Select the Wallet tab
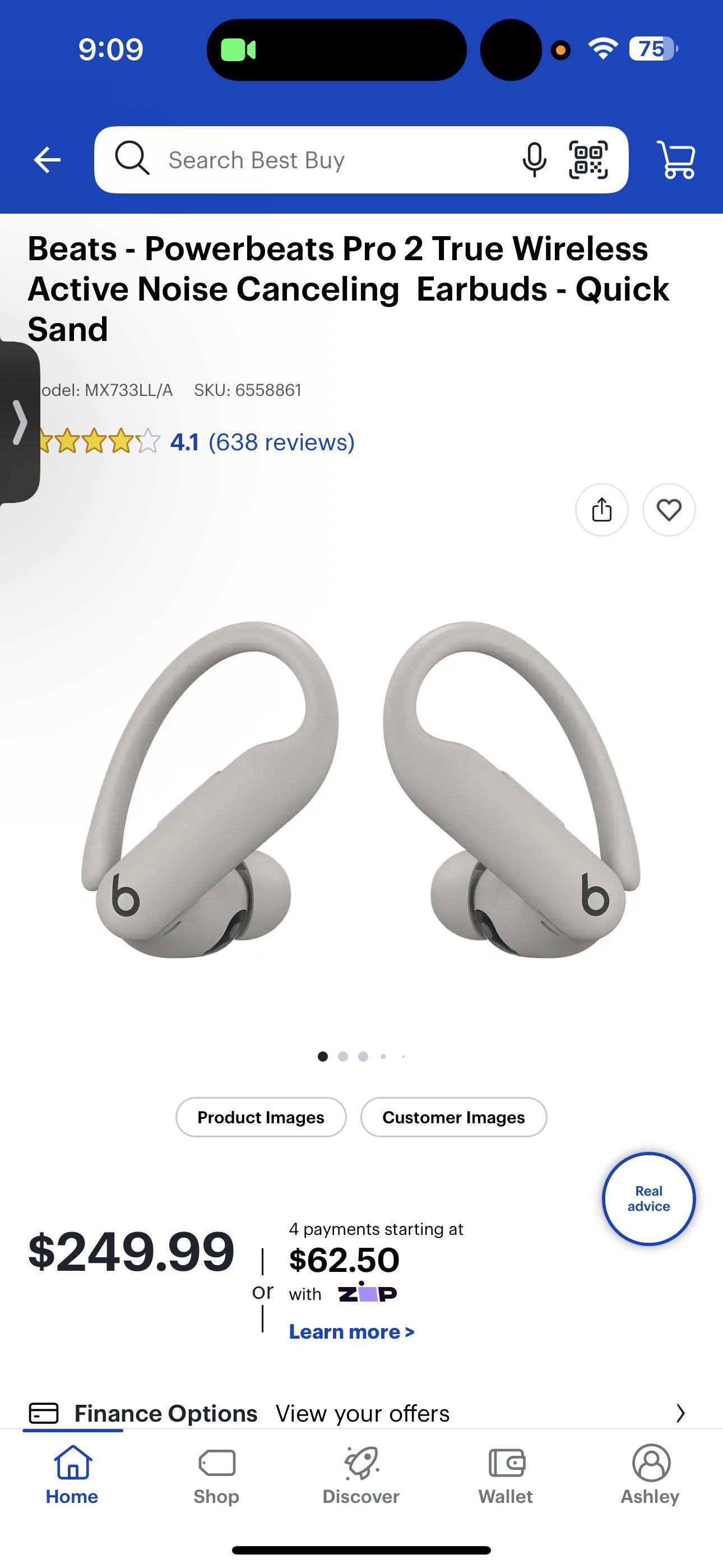Screen dimensions: 723x1568 506,1474
